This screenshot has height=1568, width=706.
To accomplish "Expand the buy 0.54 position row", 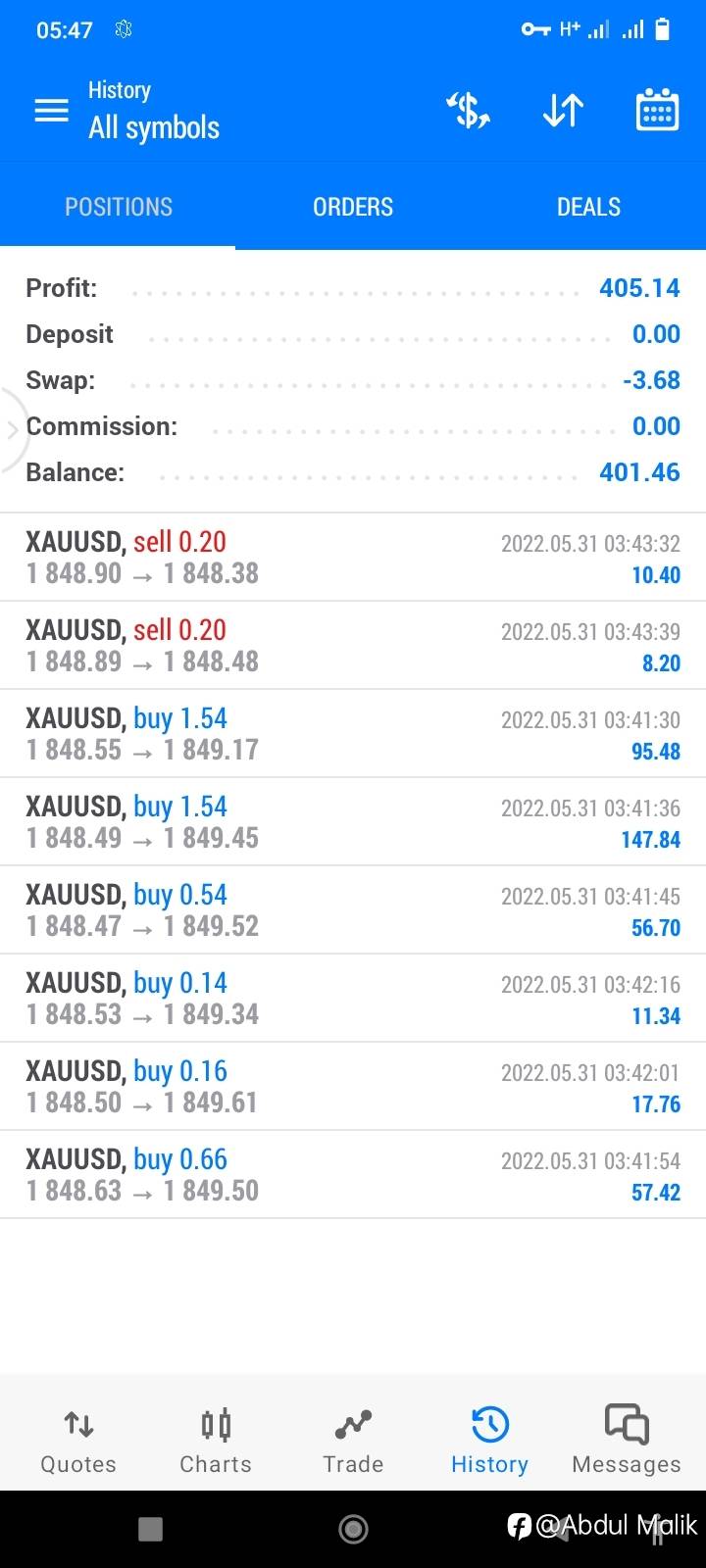I will (353, 910).
